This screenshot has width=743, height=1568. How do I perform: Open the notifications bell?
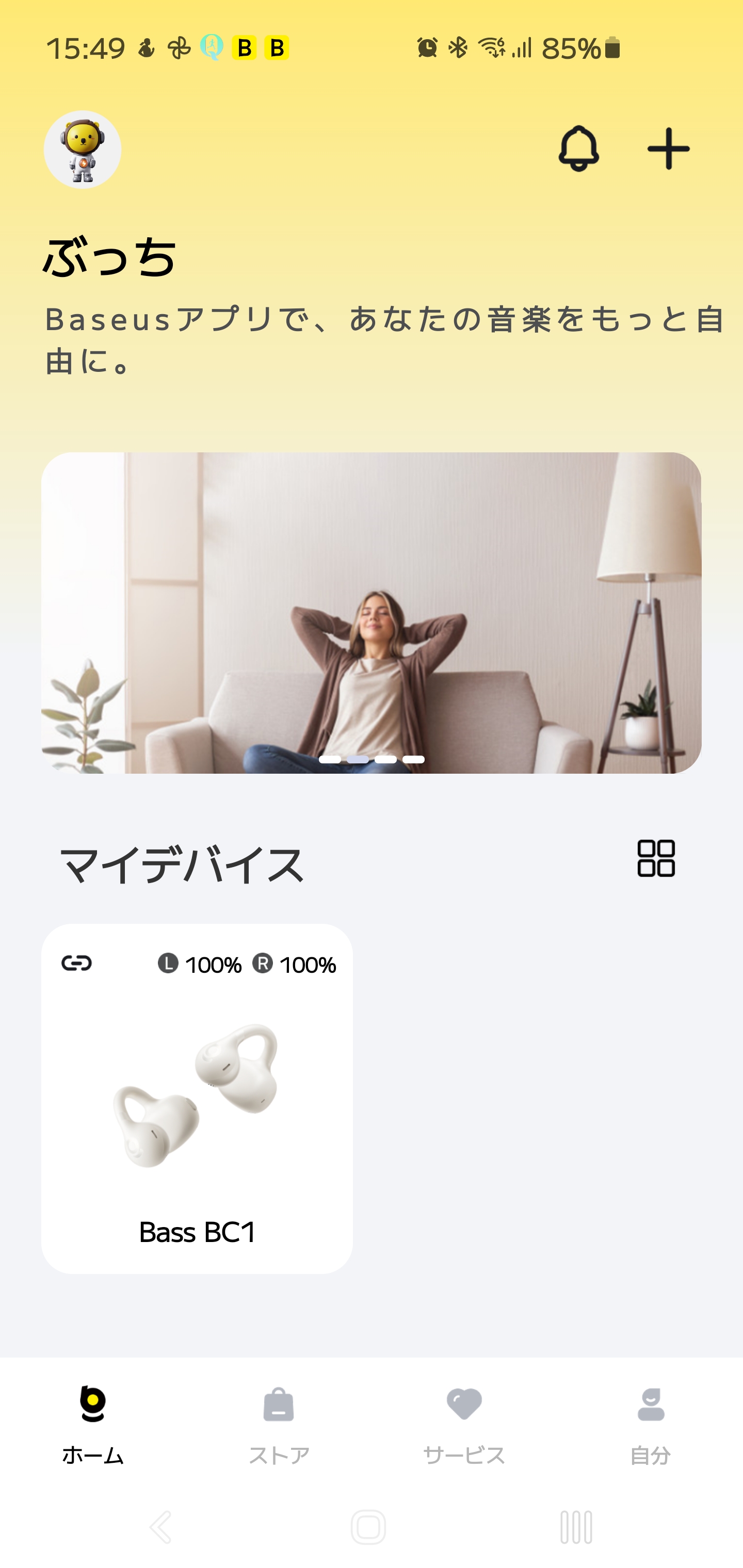pyautogui.click(x=578, y=149)
